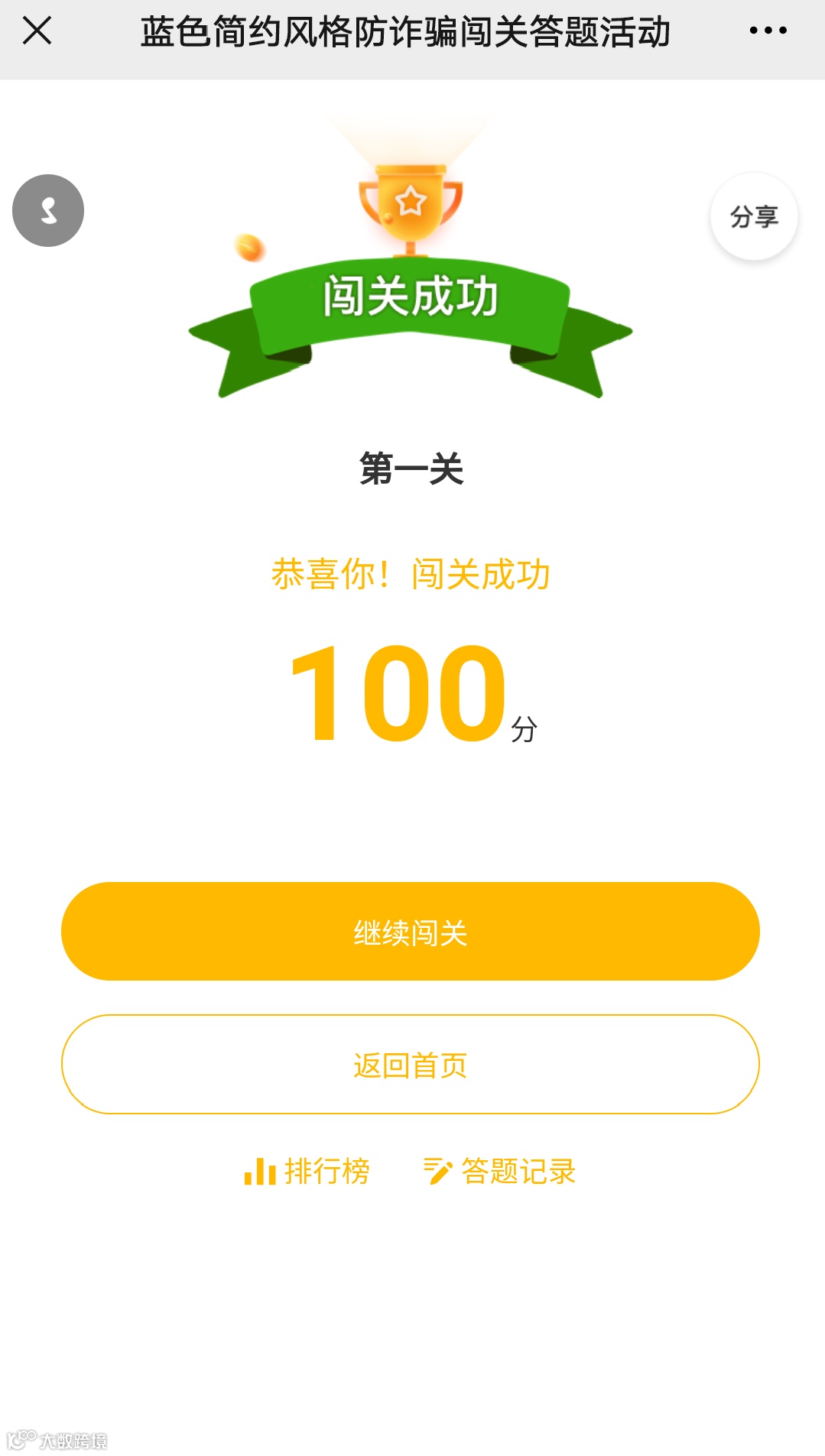825x1456 pixels.
Task: Tap the gray round music icon
Action: (48, 211)
